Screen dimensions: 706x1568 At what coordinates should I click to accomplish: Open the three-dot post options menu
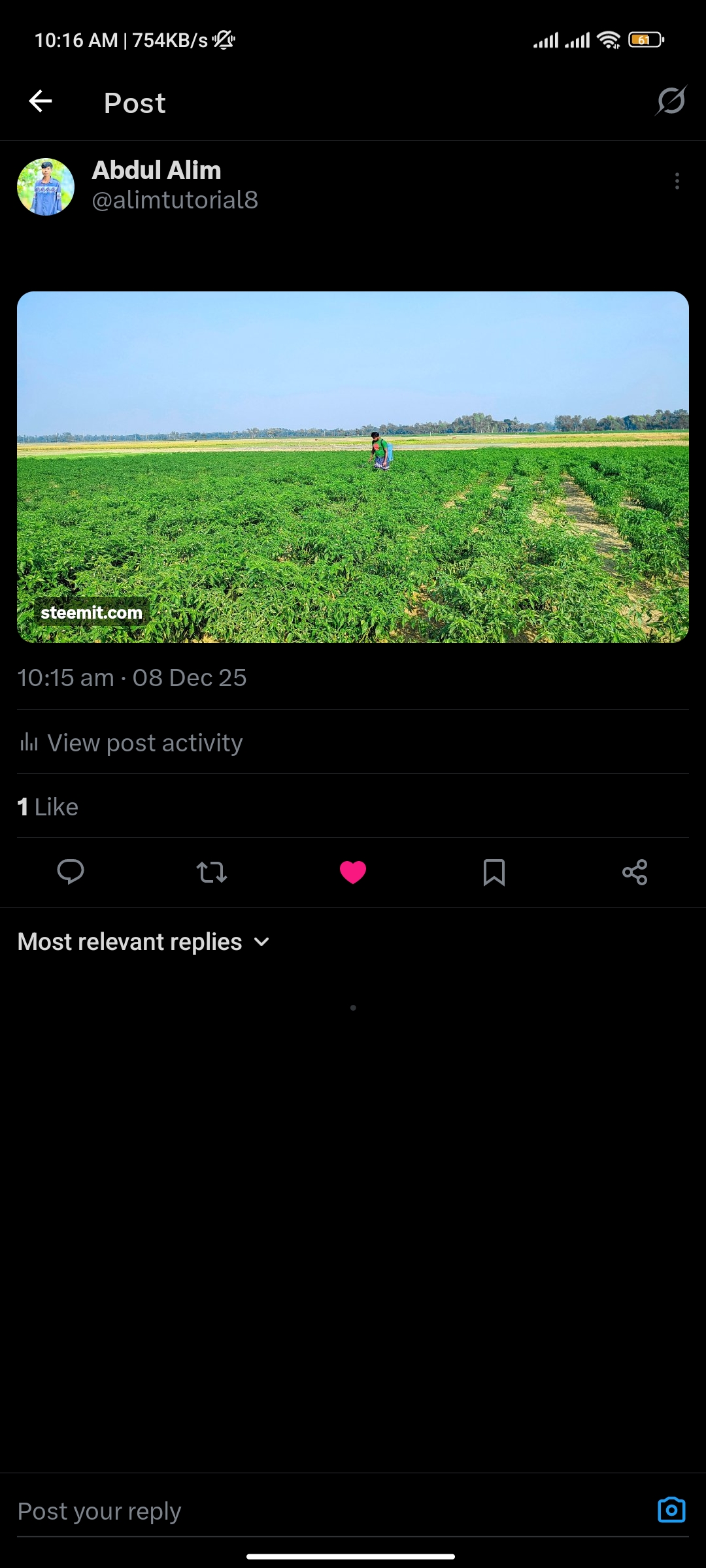677,181
